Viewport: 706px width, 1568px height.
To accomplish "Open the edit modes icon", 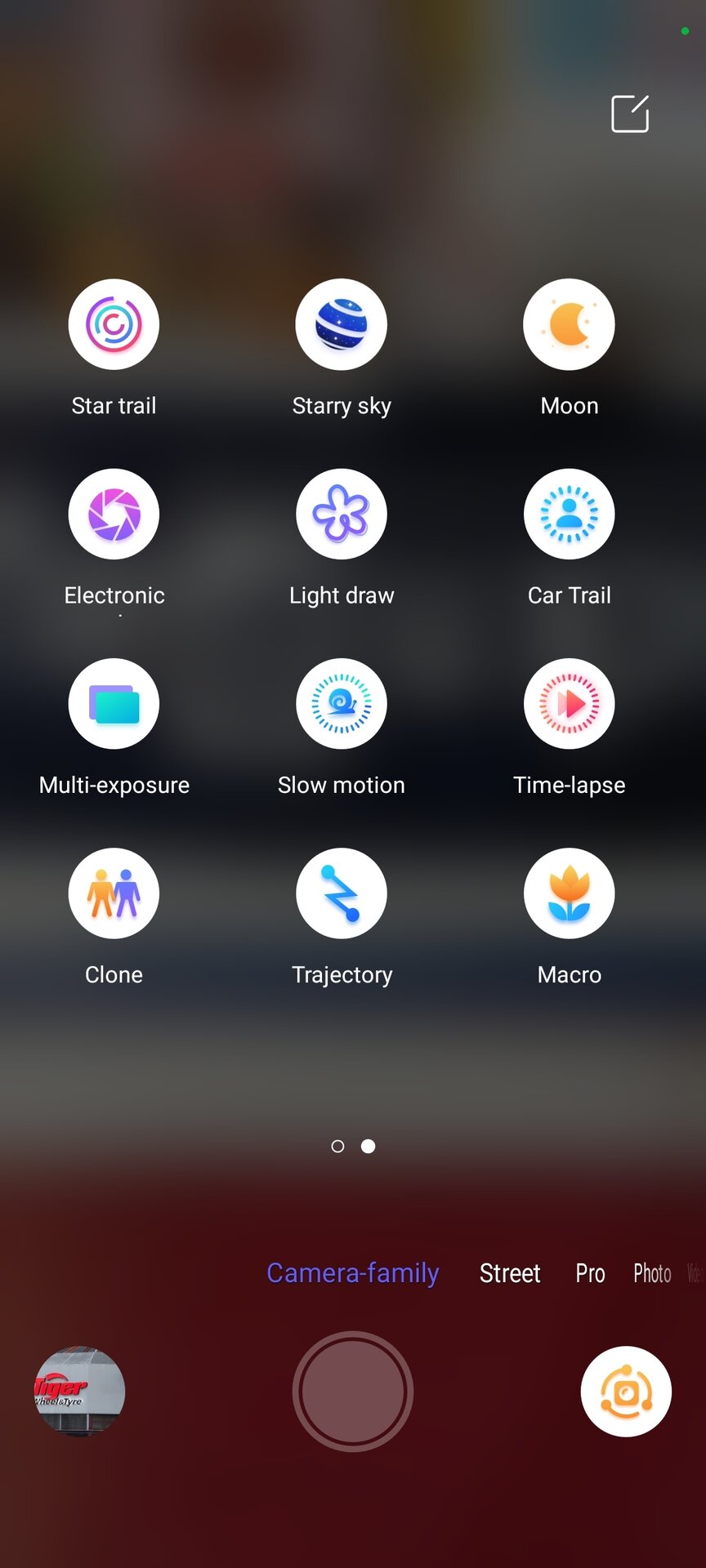I will point(630,114).
